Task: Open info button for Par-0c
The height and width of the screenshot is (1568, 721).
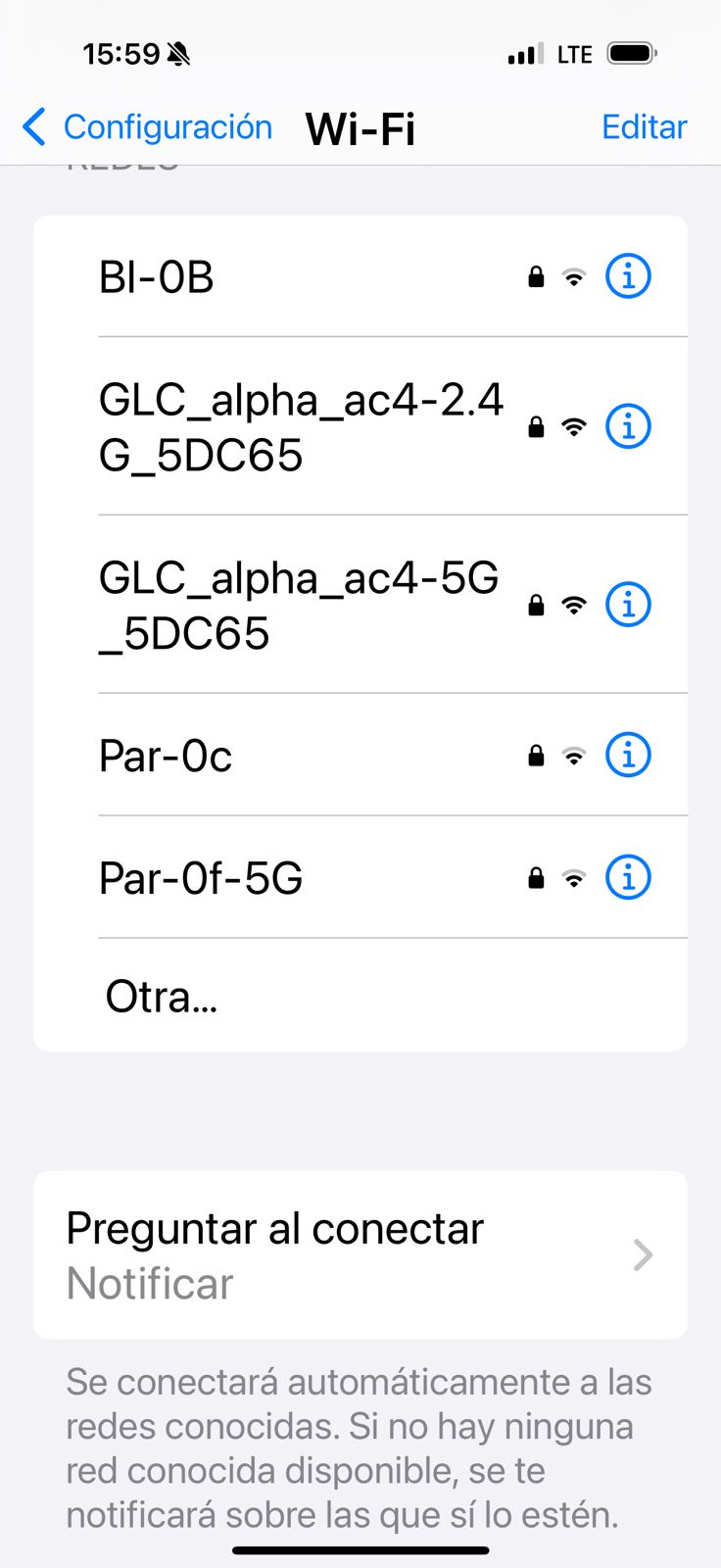Action: click(x=628, y=756)
